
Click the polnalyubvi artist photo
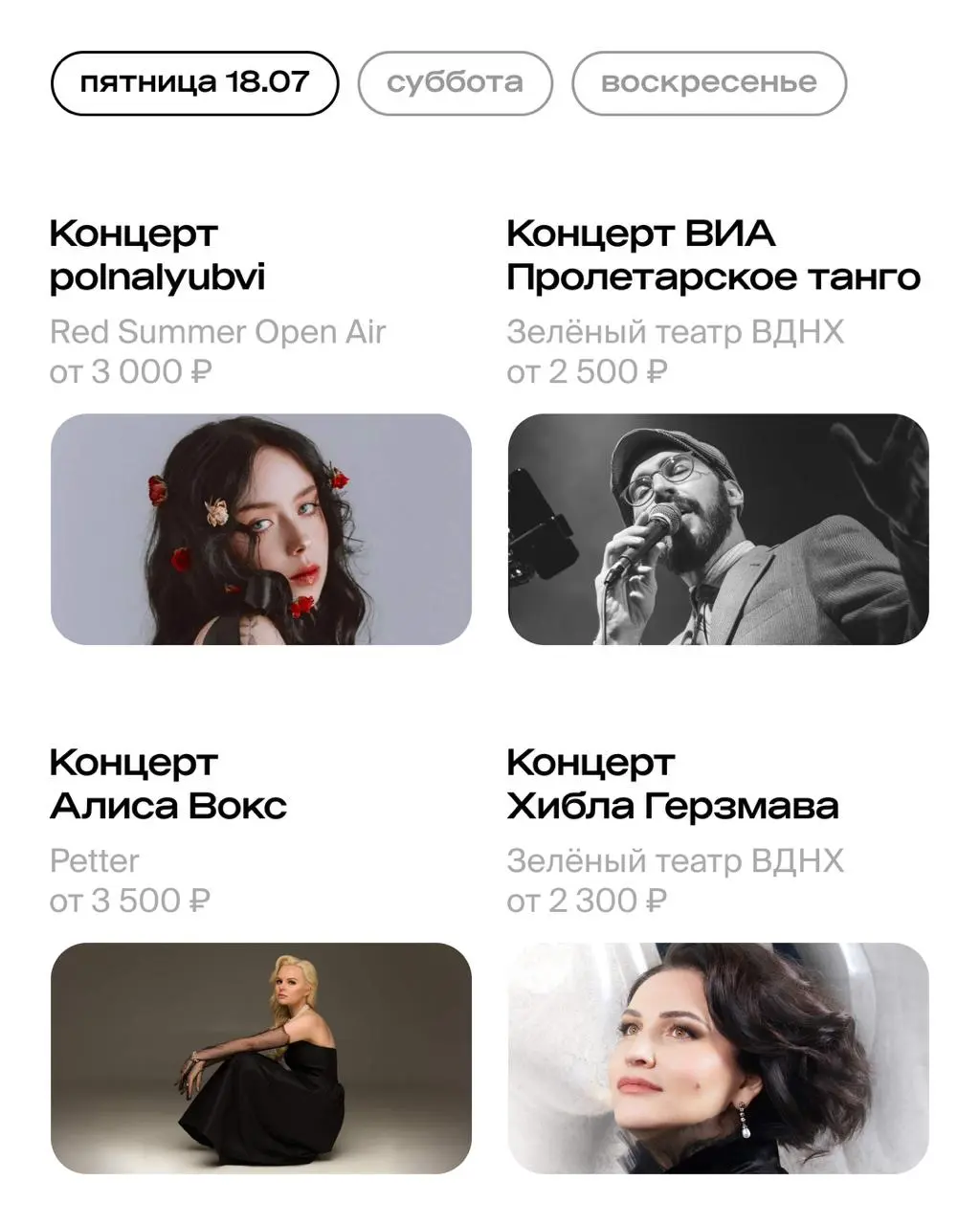259,526
